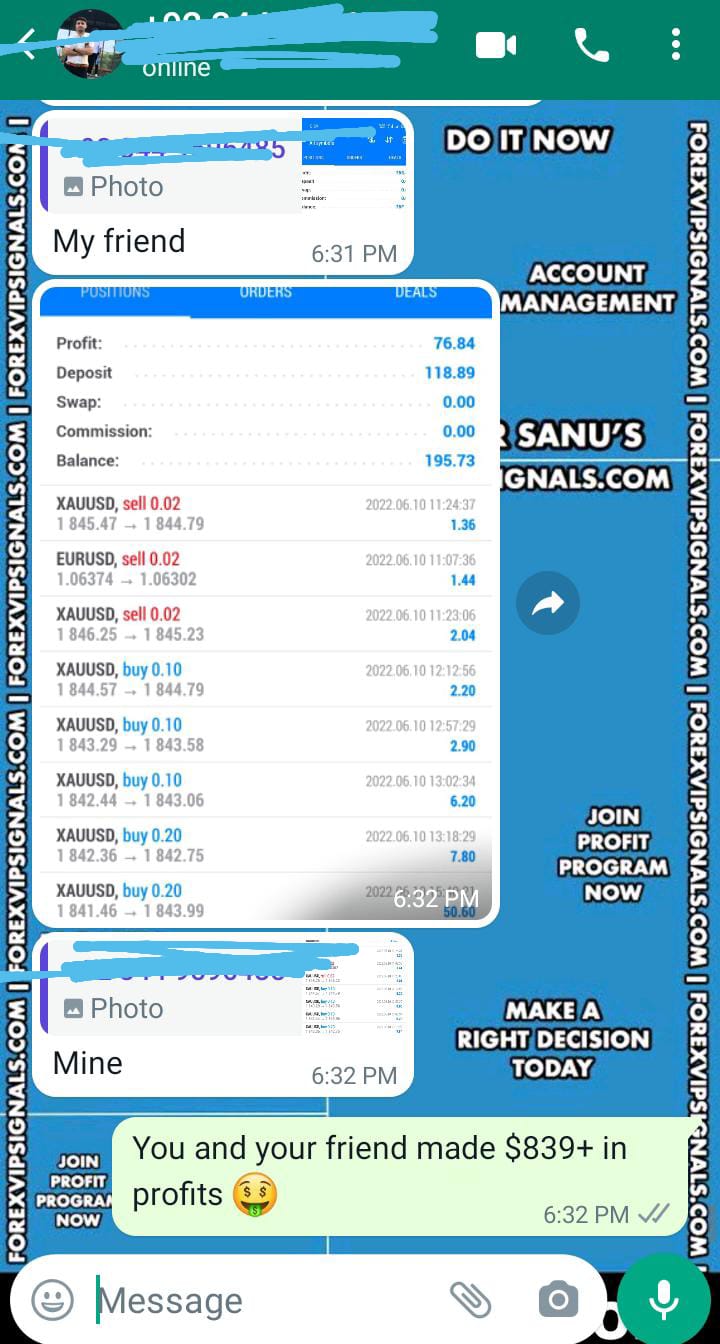Tap quoted photo above "Mine"

coord(225,988)
